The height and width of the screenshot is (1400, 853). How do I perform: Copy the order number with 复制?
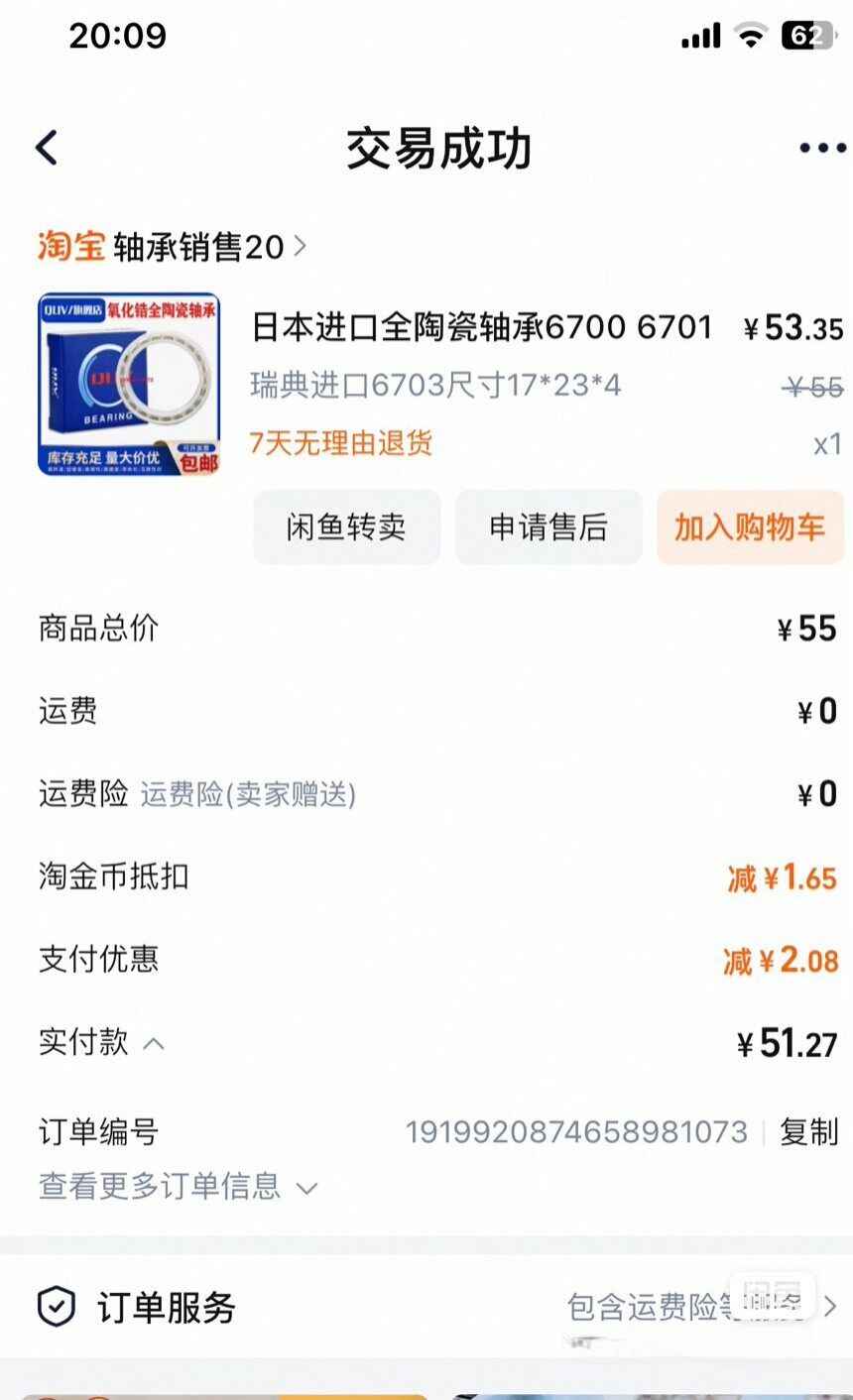click(808, 1131)
